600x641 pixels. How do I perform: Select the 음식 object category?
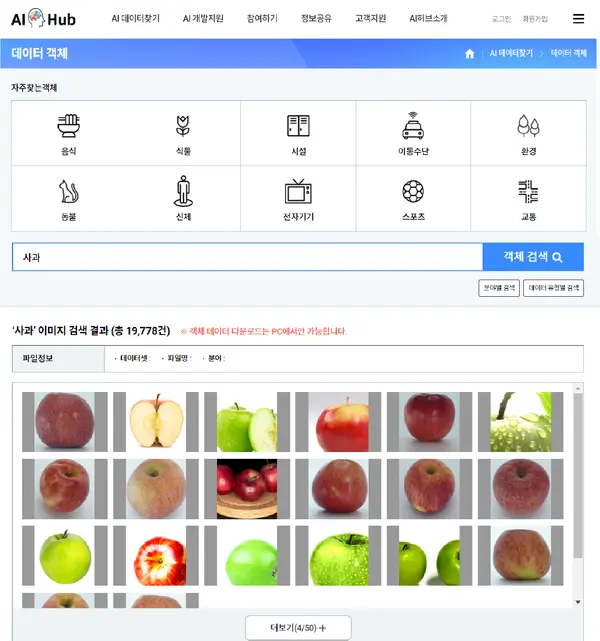pyautogui.click(x=68, y=133)
